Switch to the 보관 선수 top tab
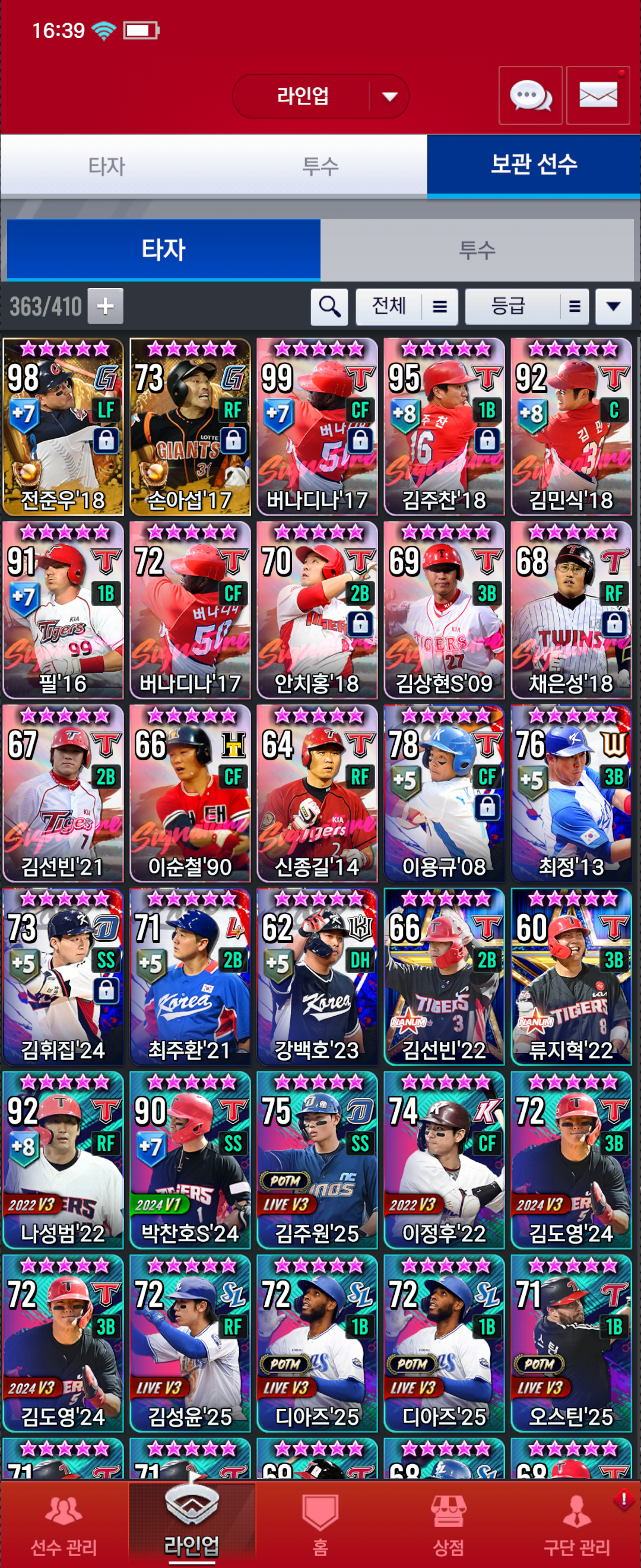Image resolution: width=641 pixels, height=1568 pixels. pyautogui.click(x=534, y=165)
